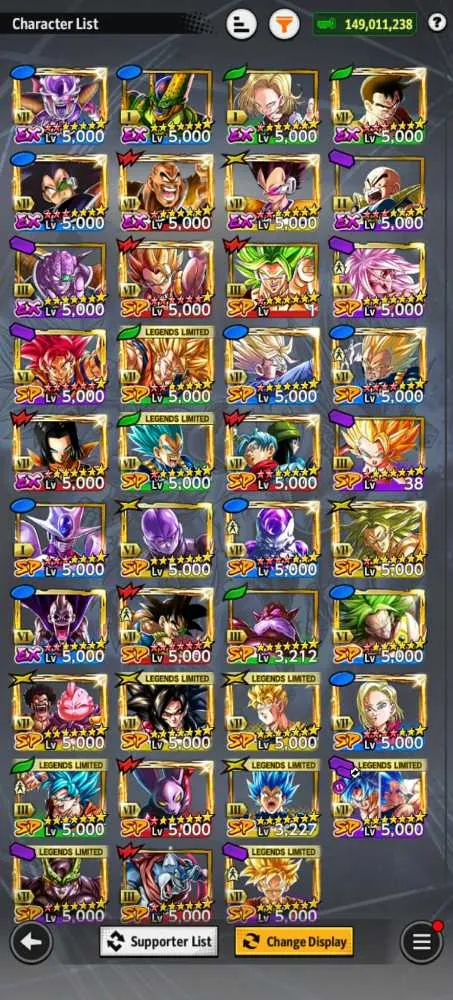Select the character card at level 38

coord(379,452)
